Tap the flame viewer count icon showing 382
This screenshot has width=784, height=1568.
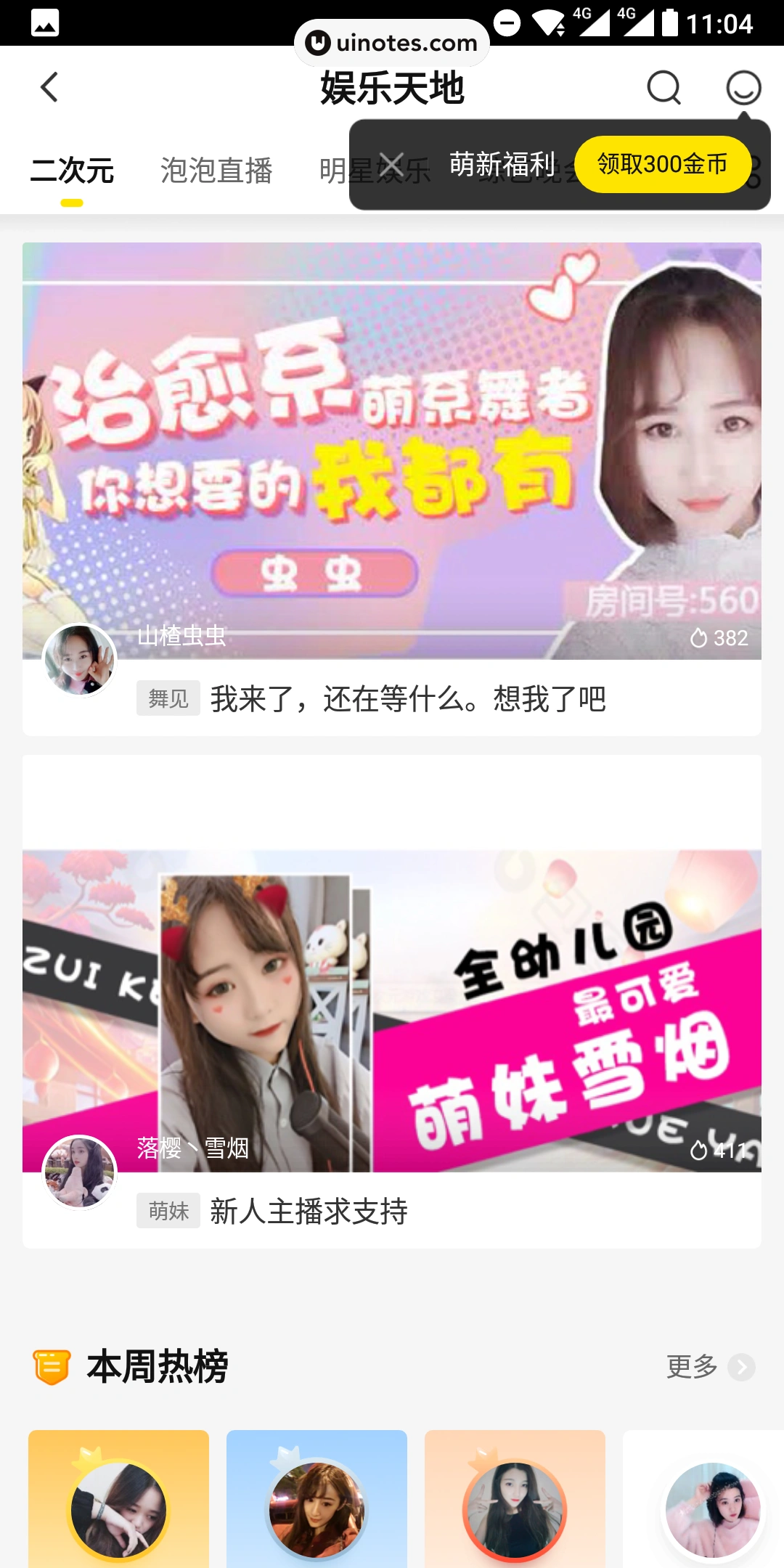pyautogui.click(x=699, y=638)
